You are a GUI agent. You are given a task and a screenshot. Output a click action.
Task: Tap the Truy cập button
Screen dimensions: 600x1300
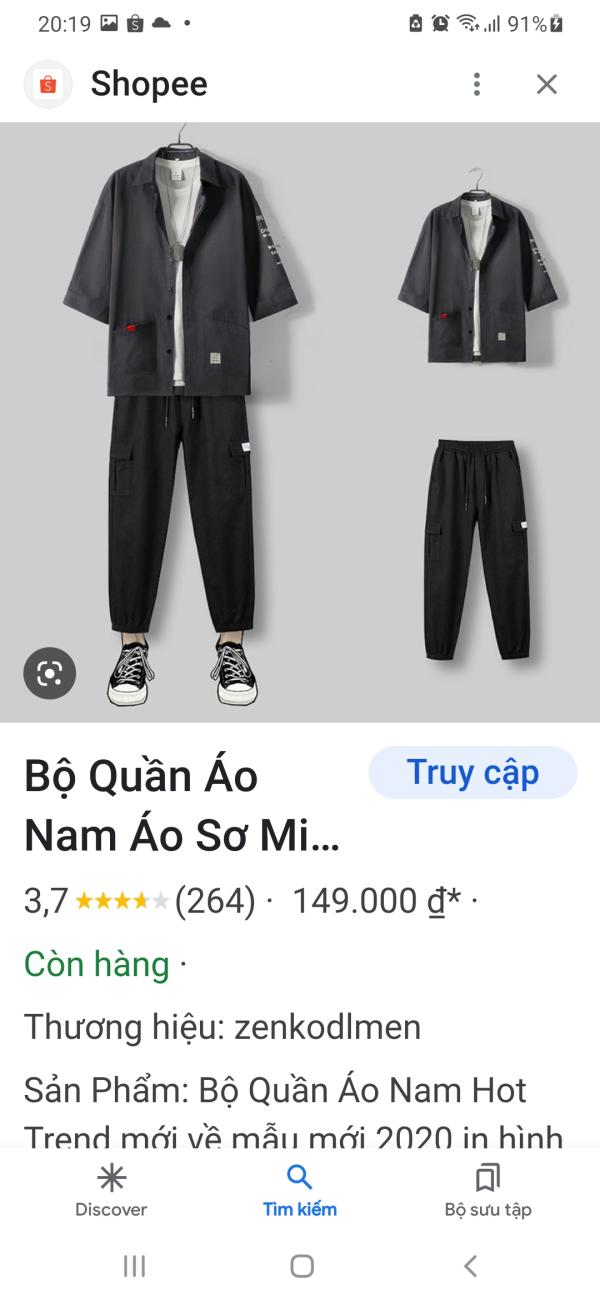473,773
